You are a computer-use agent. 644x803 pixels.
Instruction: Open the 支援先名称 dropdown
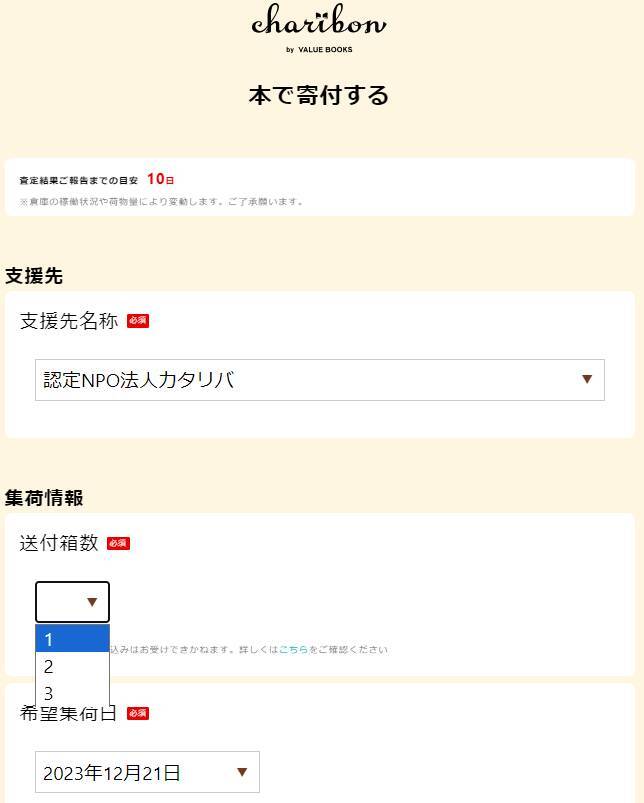(x=319, y=380)
